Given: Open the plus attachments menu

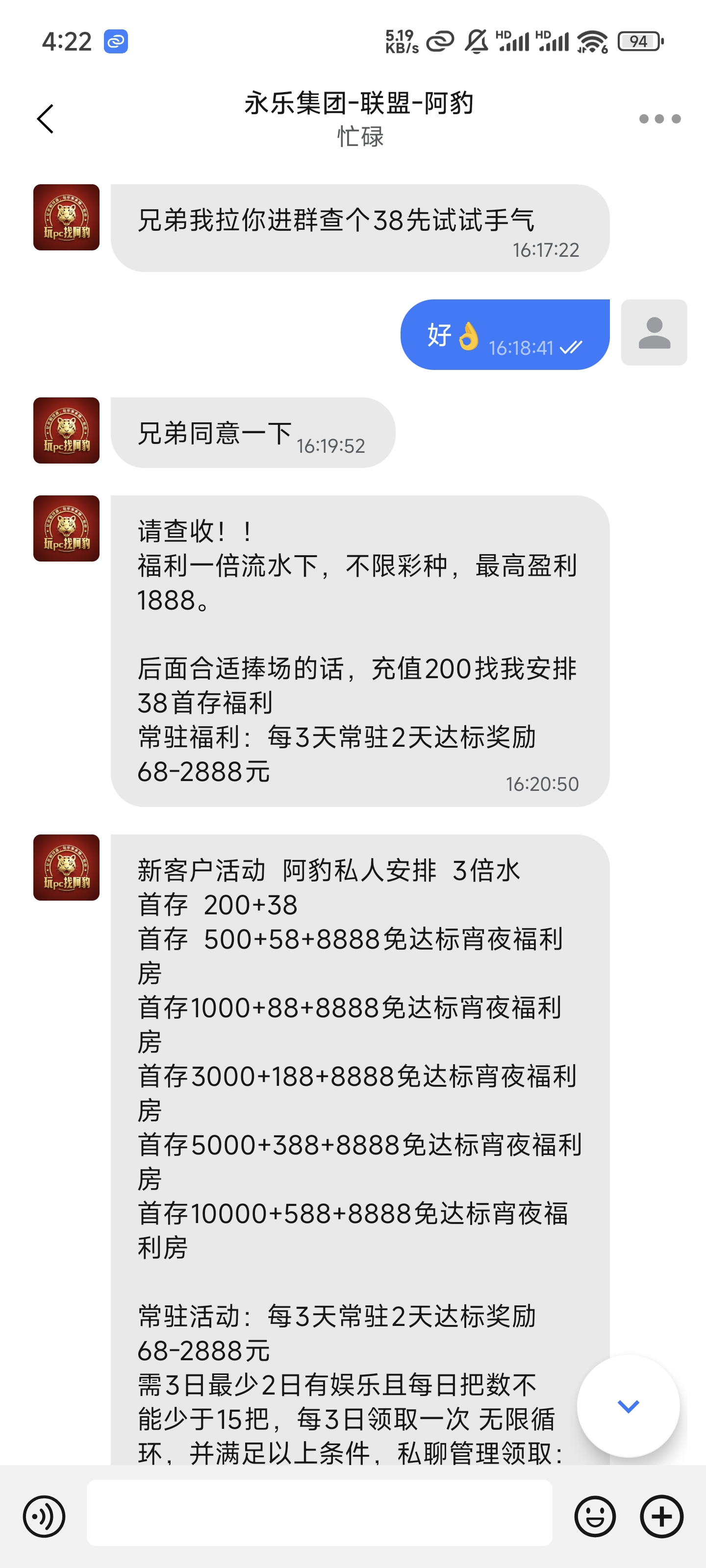Looking at the screenshot, I should 661,1516.
